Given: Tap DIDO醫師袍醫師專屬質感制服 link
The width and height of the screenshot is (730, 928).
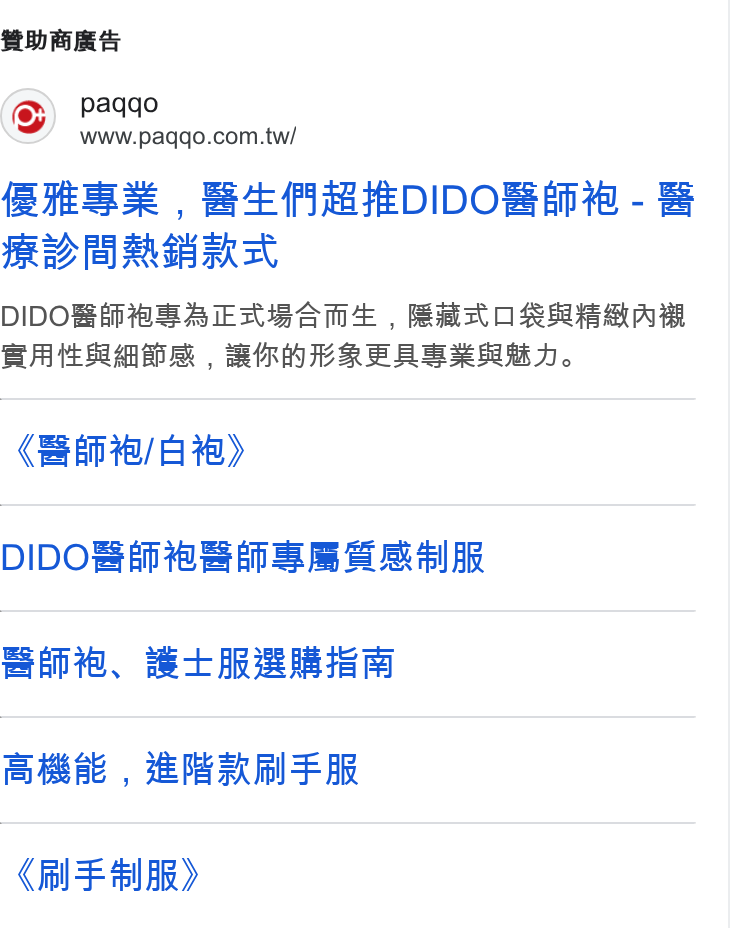Looking at the screenshot, I should [x=243, y=558].
